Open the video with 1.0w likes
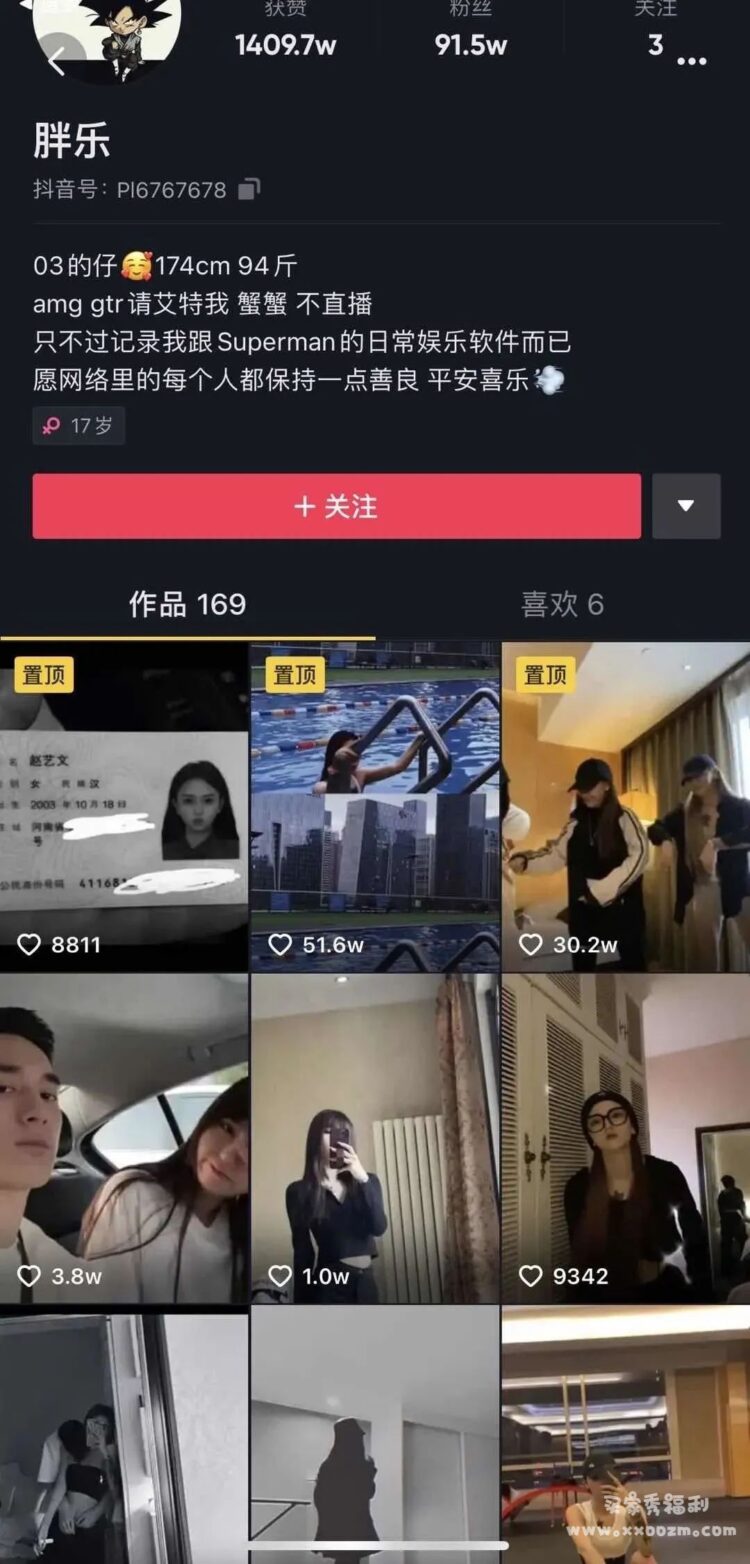 point(375,1138)
